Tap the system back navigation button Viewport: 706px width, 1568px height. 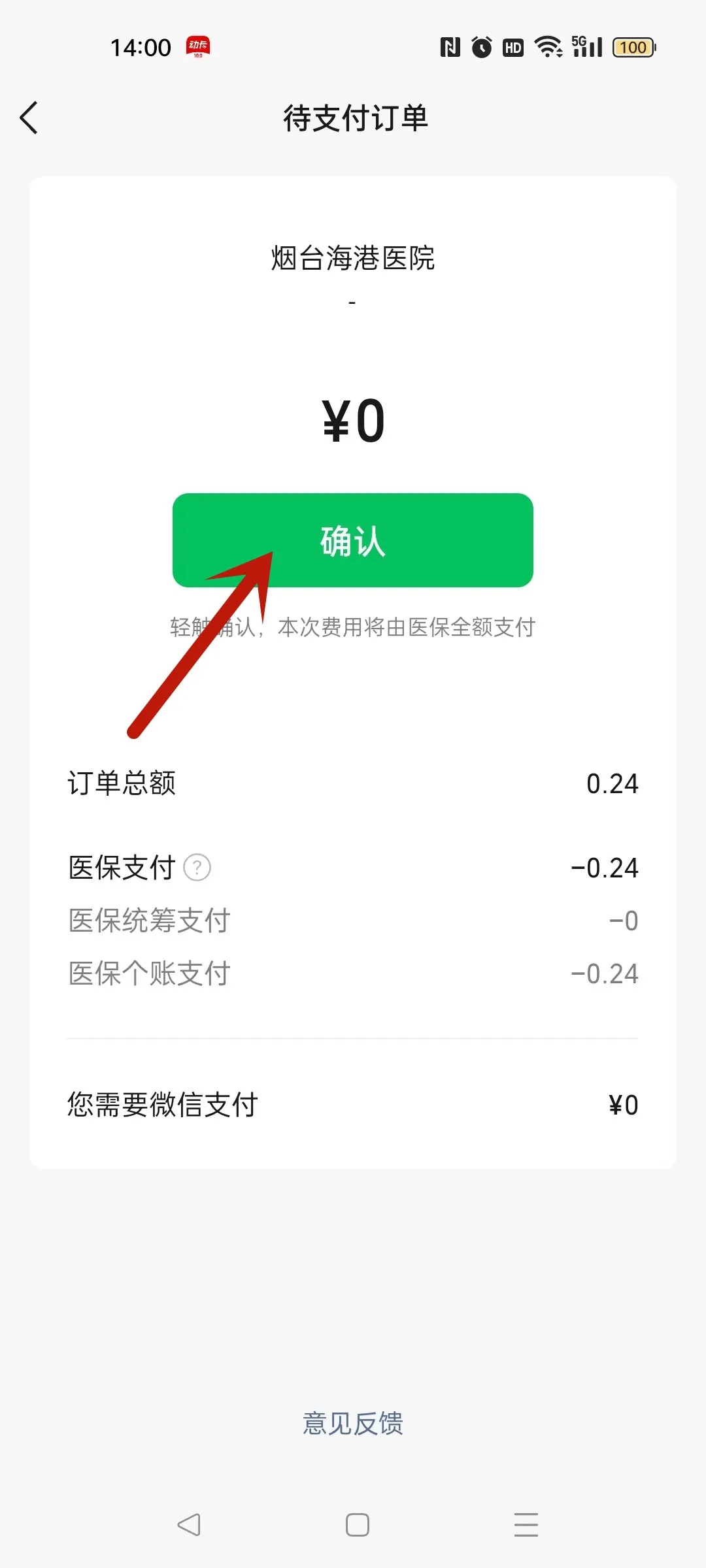(x=189, y=1525)
